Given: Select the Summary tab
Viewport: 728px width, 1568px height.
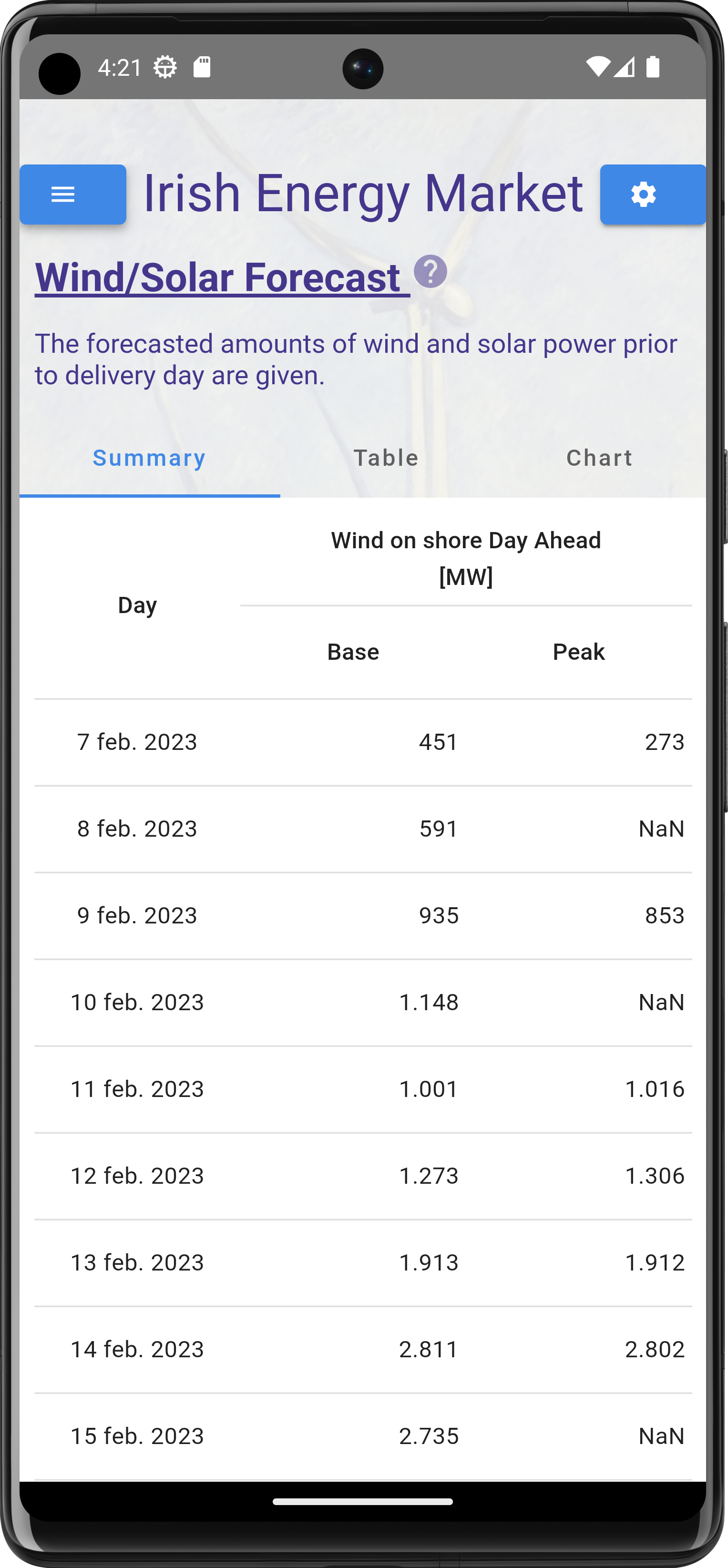Looking at the screenshot, I should point(150,458).
